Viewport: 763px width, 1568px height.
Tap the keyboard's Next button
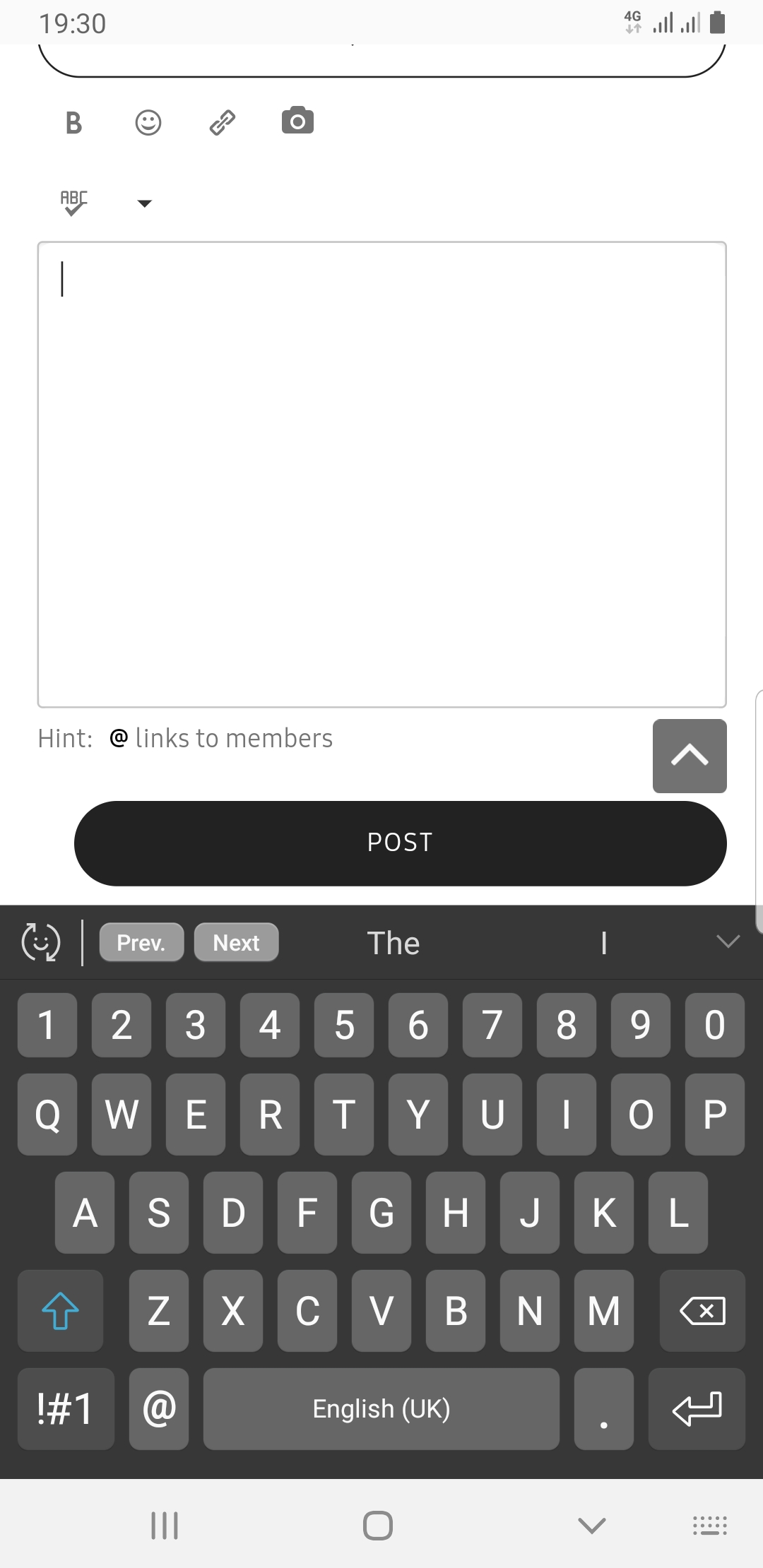tap(236, 942)
